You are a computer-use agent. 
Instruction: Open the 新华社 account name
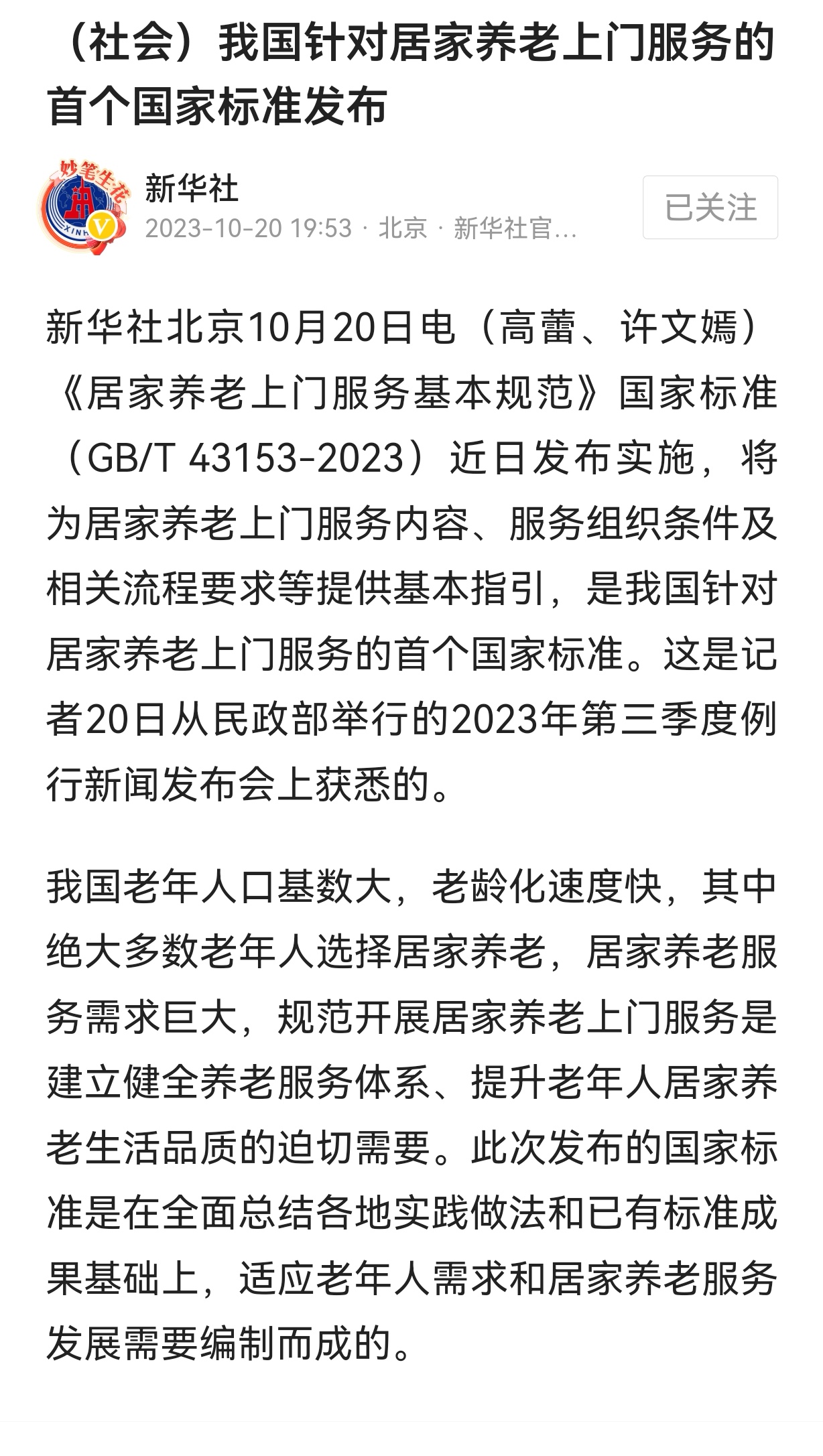[192, 188]
